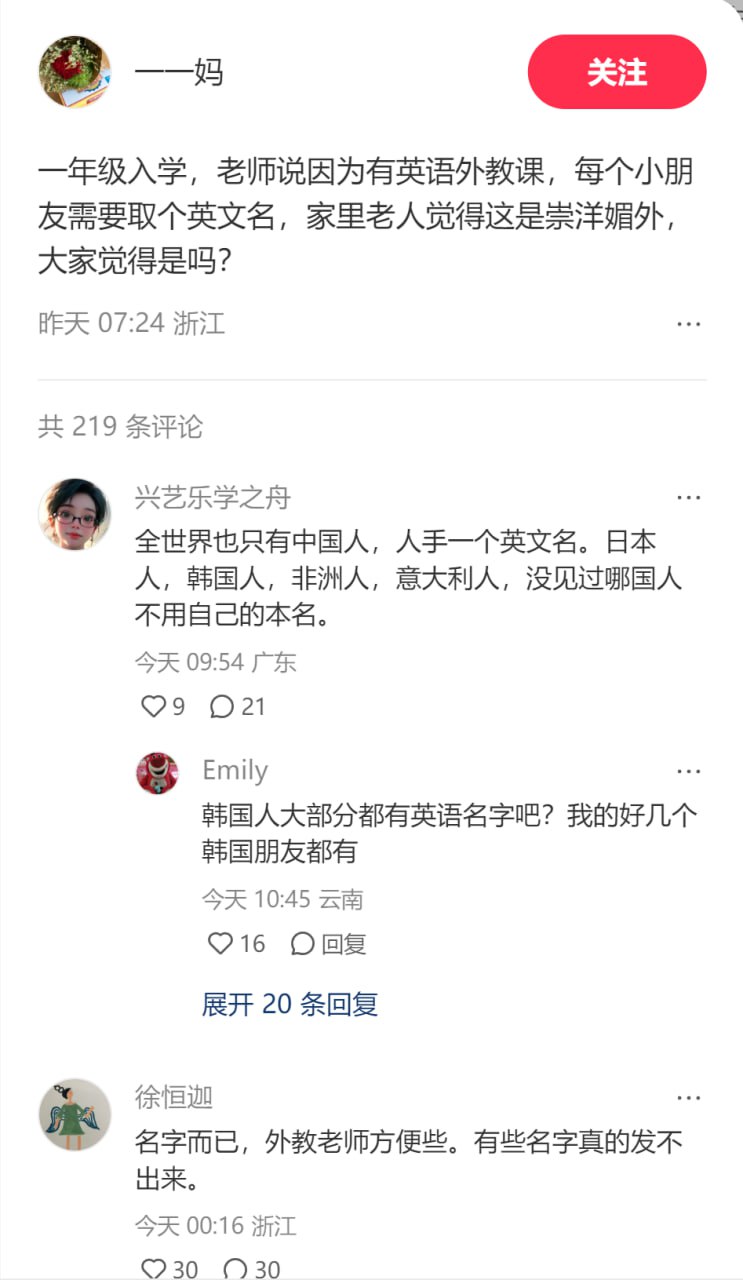Open the post's three-dot more options icon
The height and width of the screenshot is (1280, 743).
coord(688,323)
